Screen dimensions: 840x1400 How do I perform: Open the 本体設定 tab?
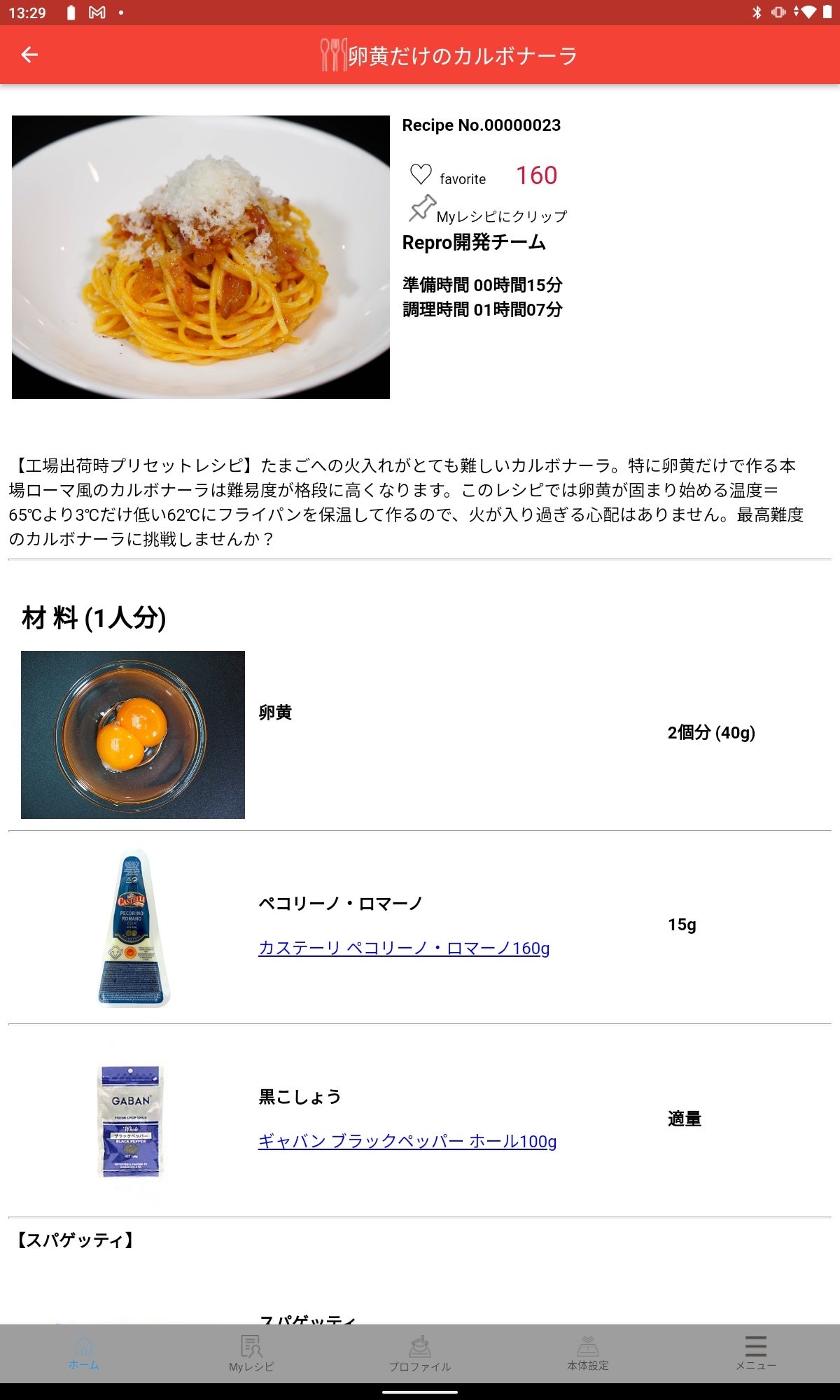[x=588, y=1352]
